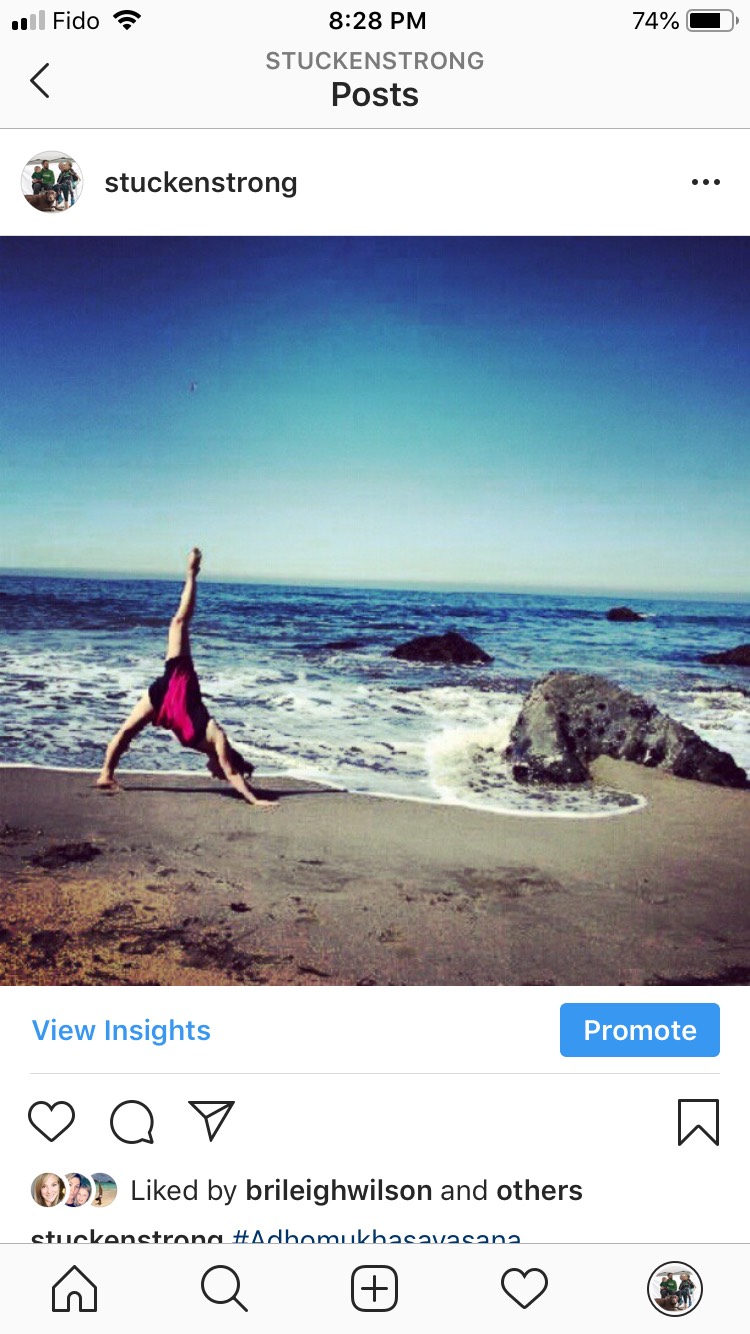Tap the beach yoga post photo
Viewport: 750px width, 1334px height.
click(x=375, y=611)
